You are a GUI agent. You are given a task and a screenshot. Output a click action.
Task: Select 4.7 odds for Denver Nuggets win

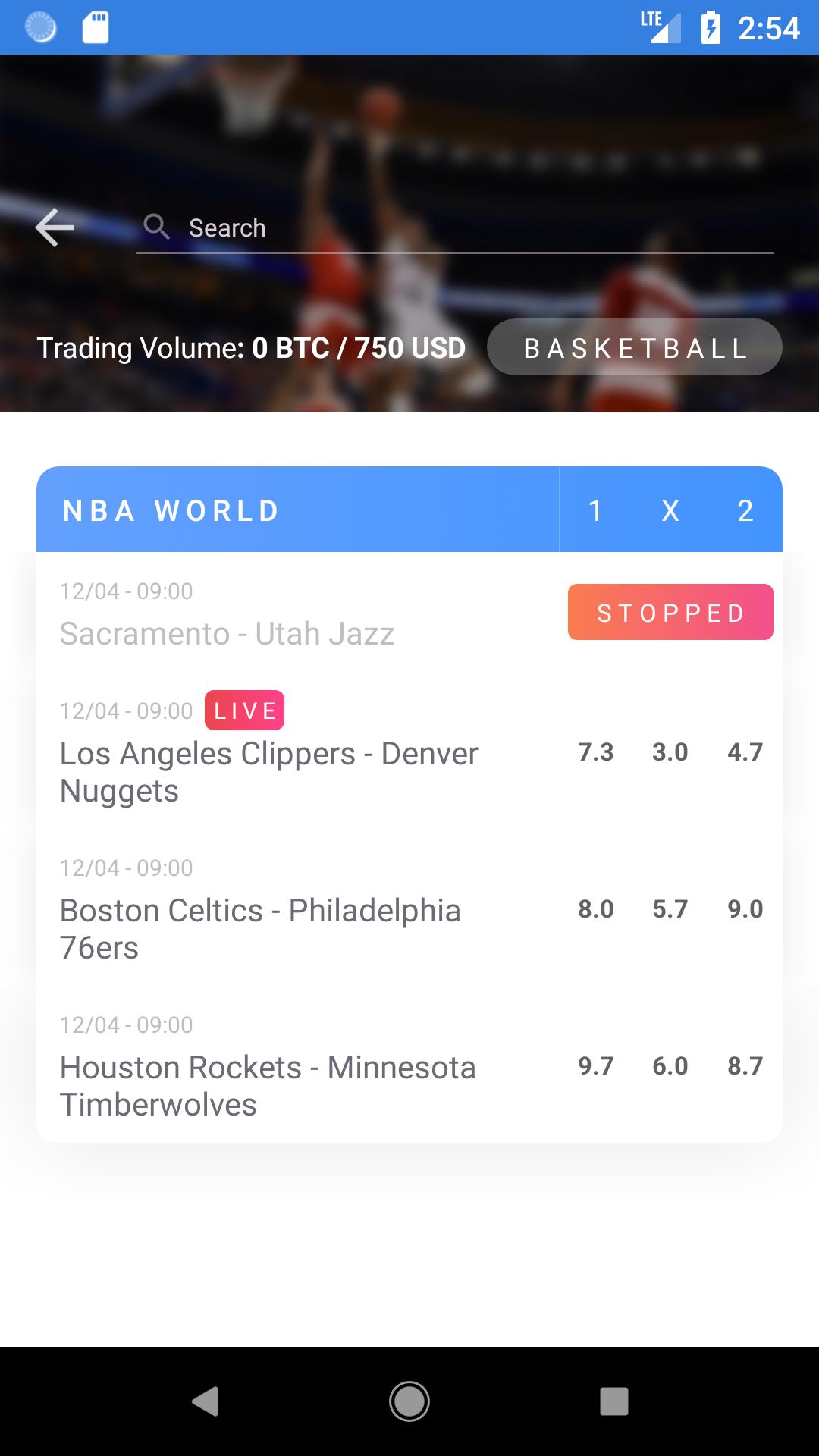(x=745, y=752)
